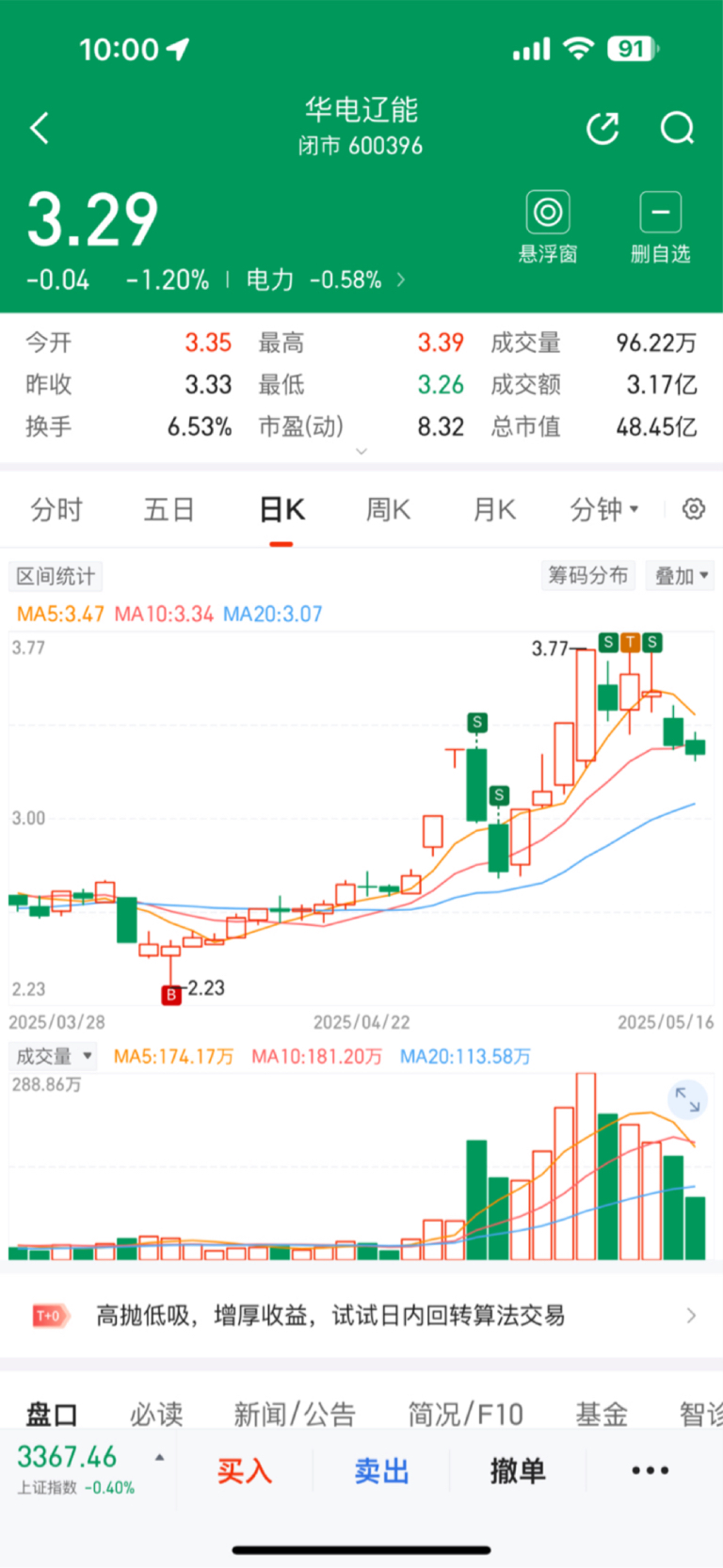Open the T+0 日内回转算法交易 banner
This screenshot has height=1568, width=723.
click(361, 1315)
